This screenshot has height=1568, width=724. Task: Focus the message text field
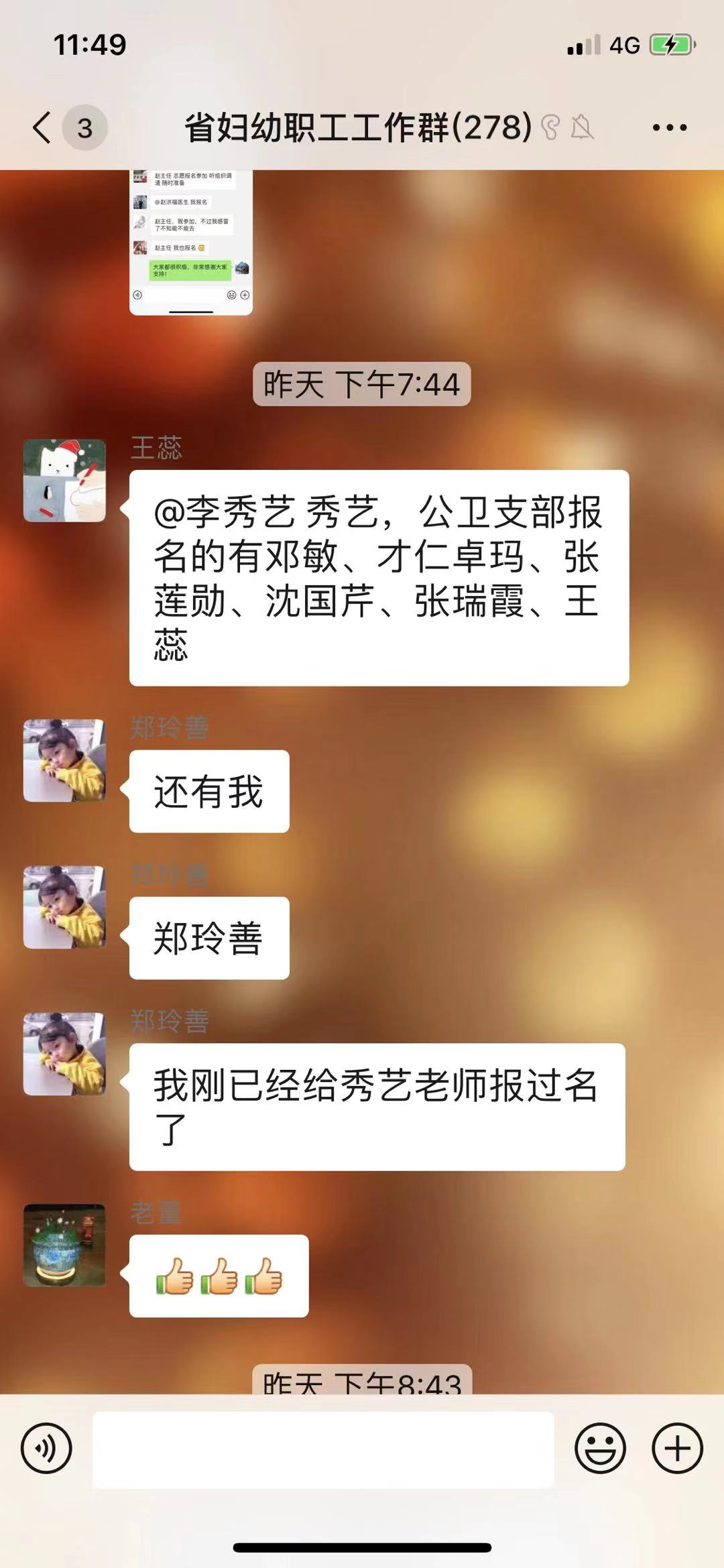click(x=323, y=1449)
